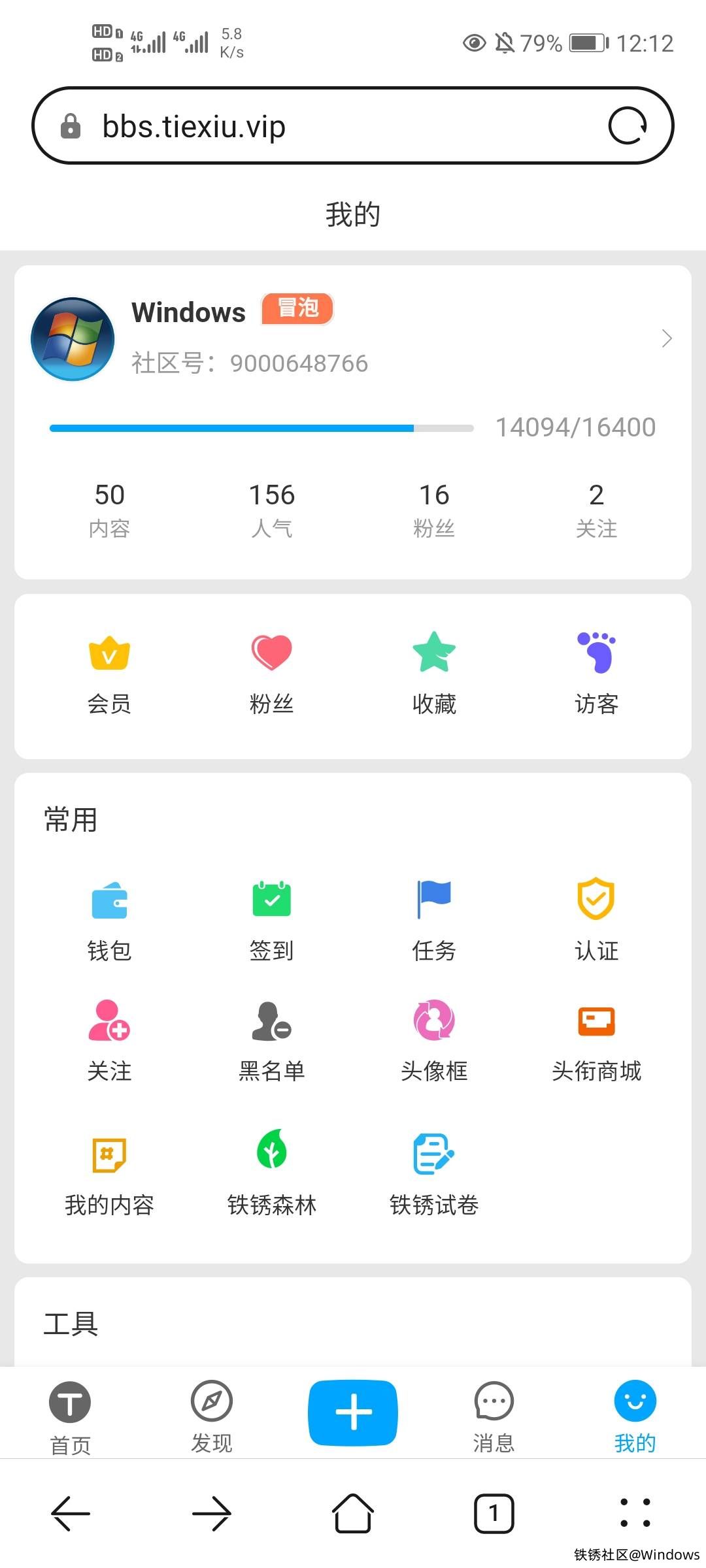Image resolution: width=706 pixels, height=1568 pixels.
Task: Create a new post with the plus button
Action: click(353, 1412)
